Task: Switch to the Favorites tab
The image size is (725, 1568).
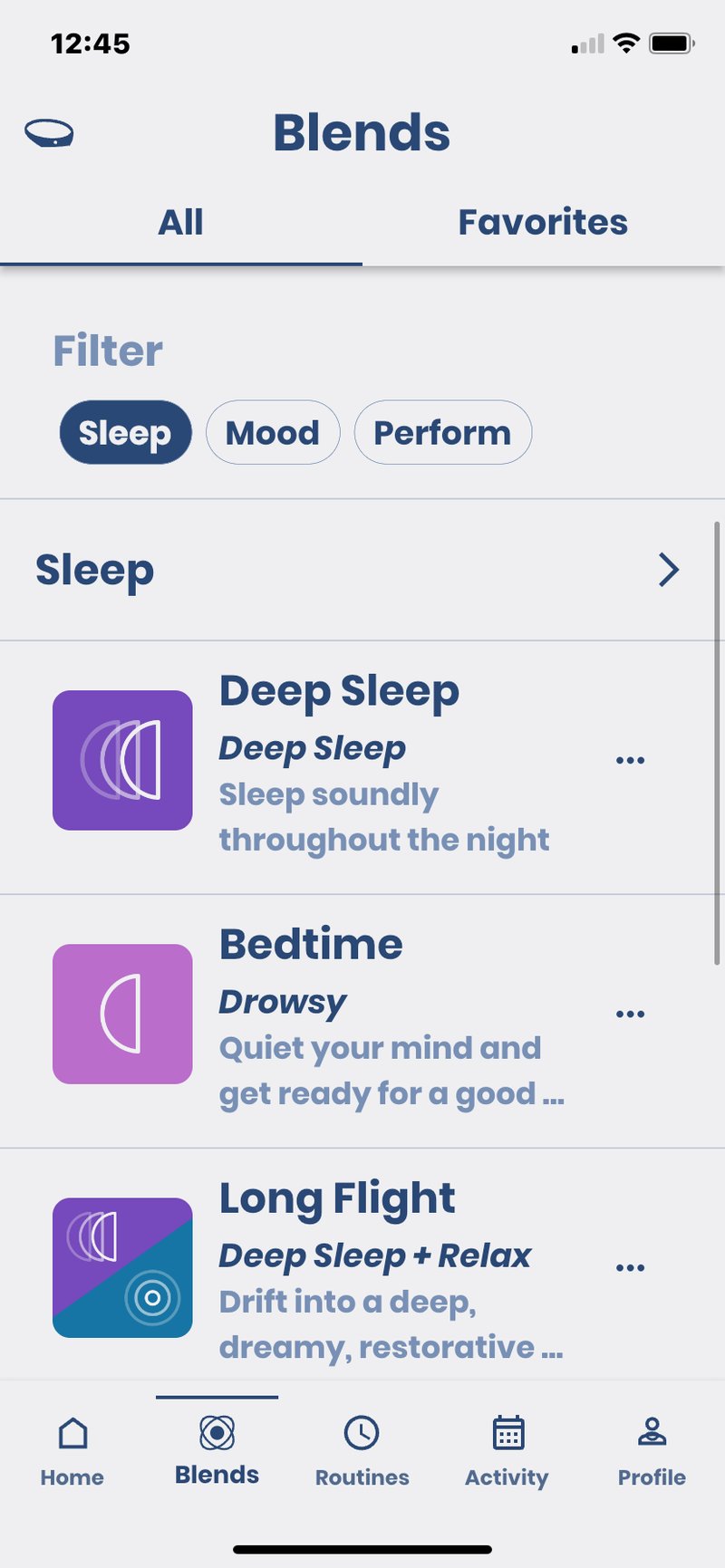Action: click(x=543, y=222)
